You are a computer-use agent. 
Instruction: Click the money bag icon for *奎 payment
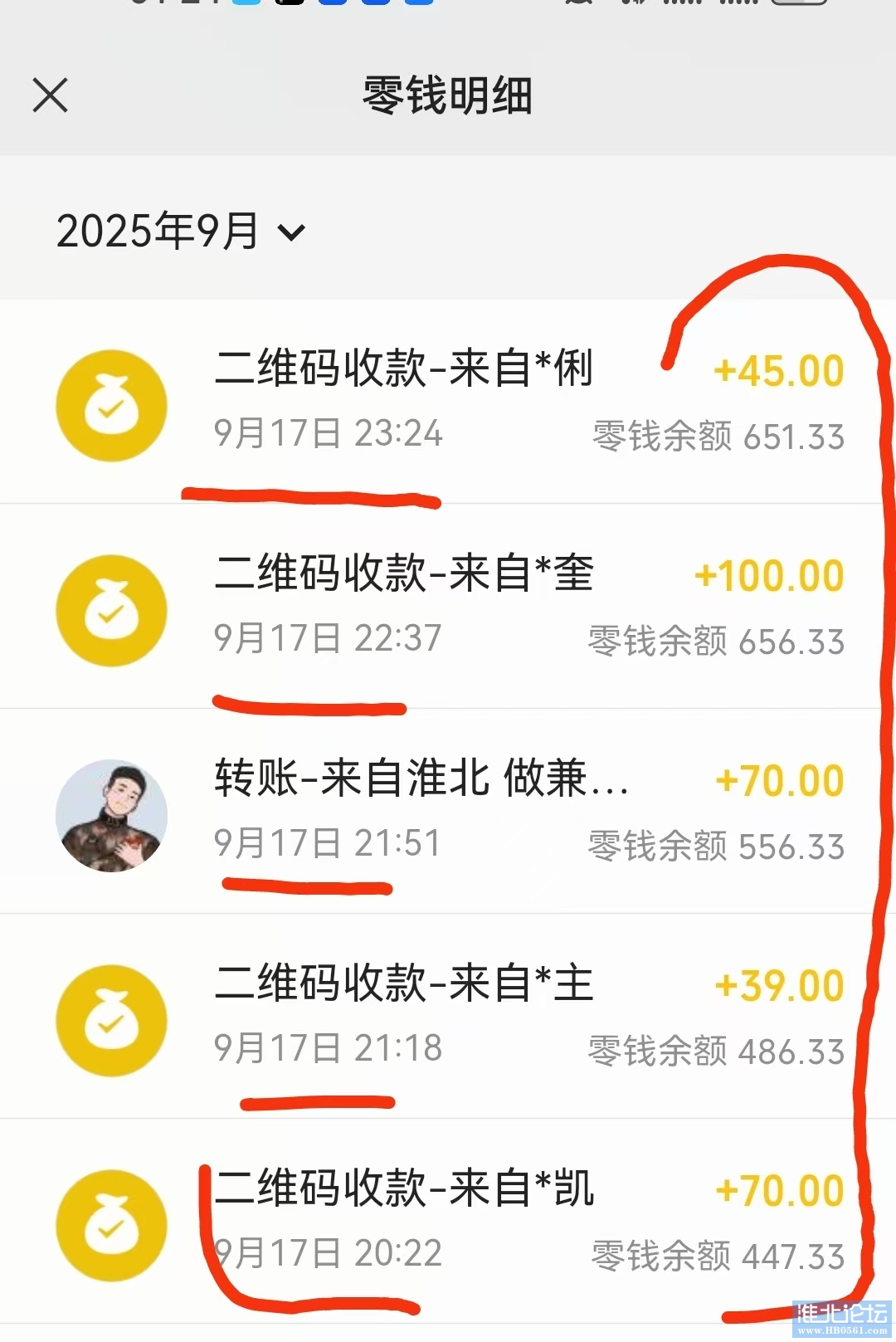click(x=111, y=610)
